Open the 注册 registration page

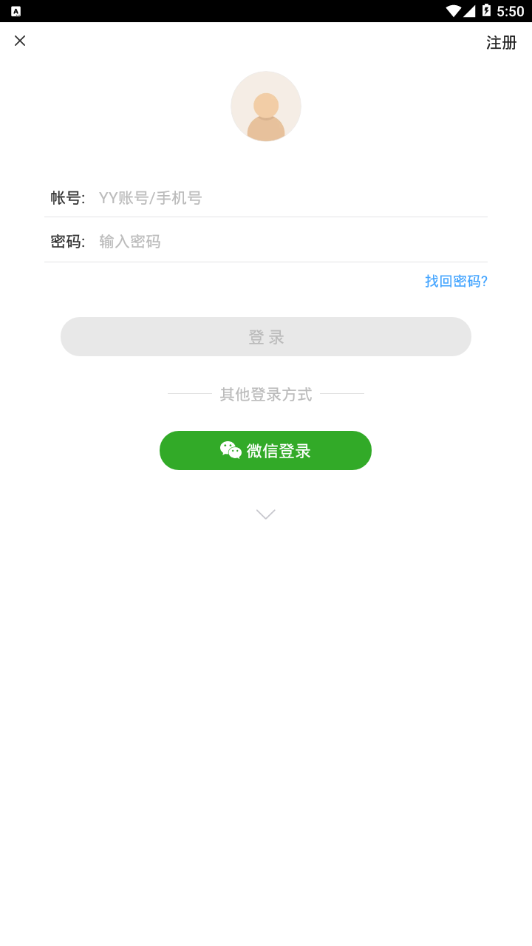tap(501, 42)
